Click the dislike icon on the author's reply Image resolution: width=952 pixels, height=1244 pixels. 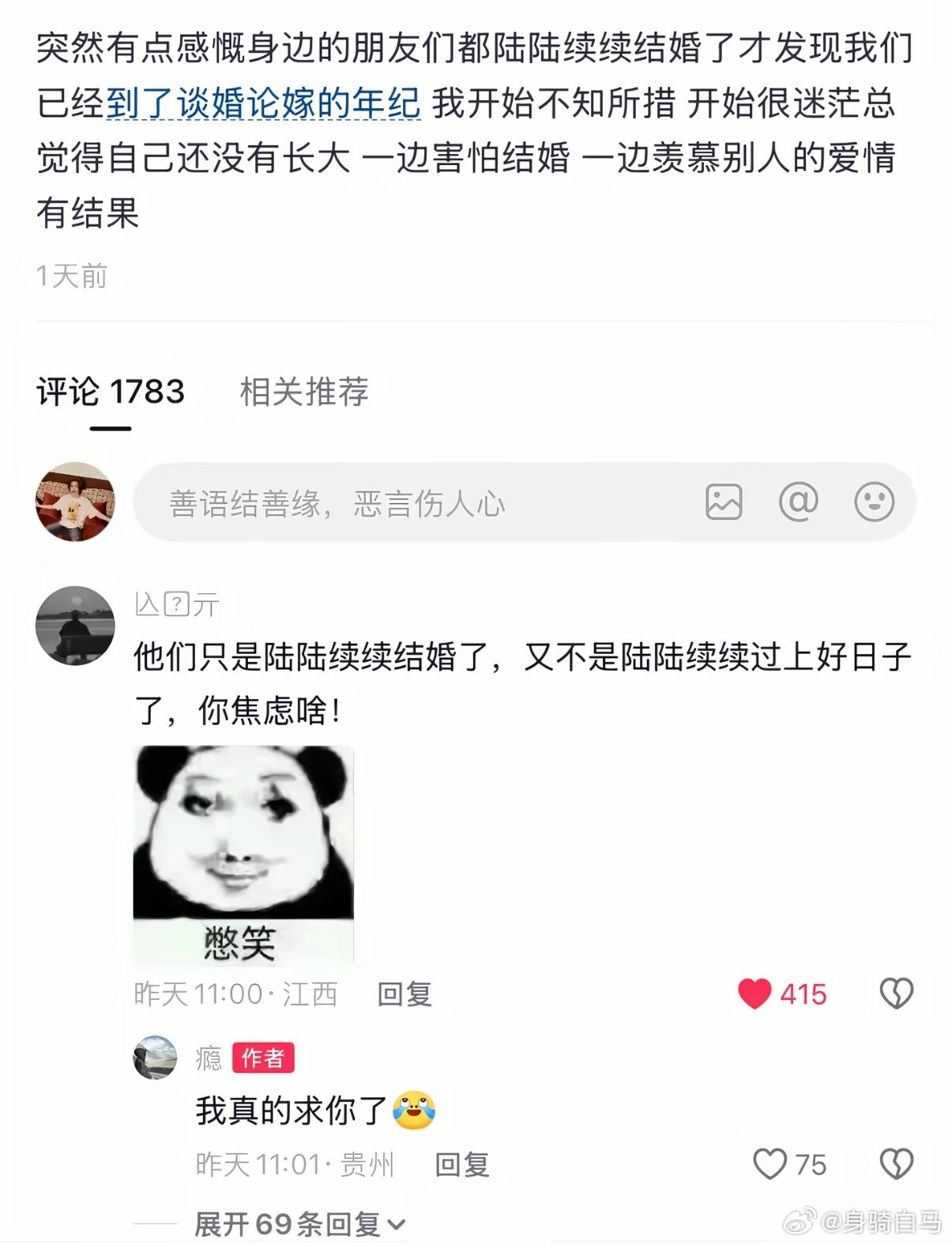[x=897, y=1163]
